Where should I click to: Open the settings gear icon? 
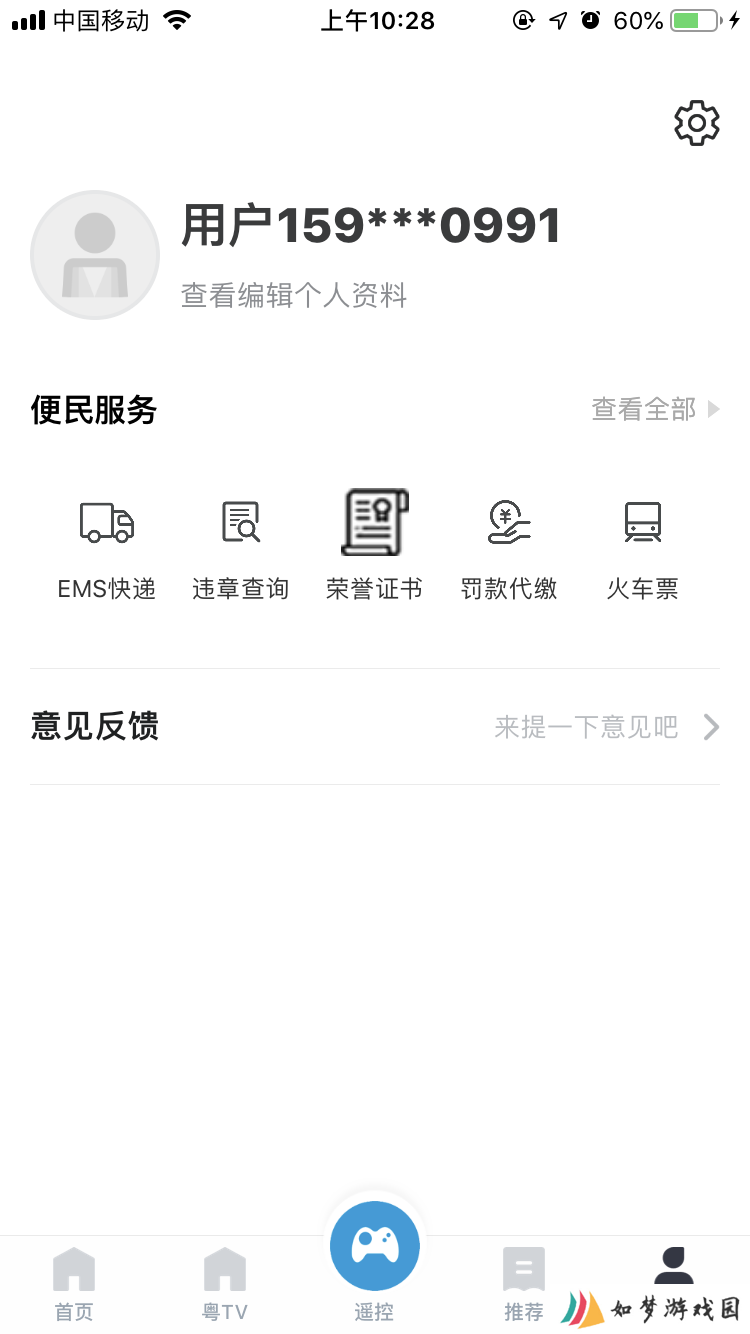point(697,123)
